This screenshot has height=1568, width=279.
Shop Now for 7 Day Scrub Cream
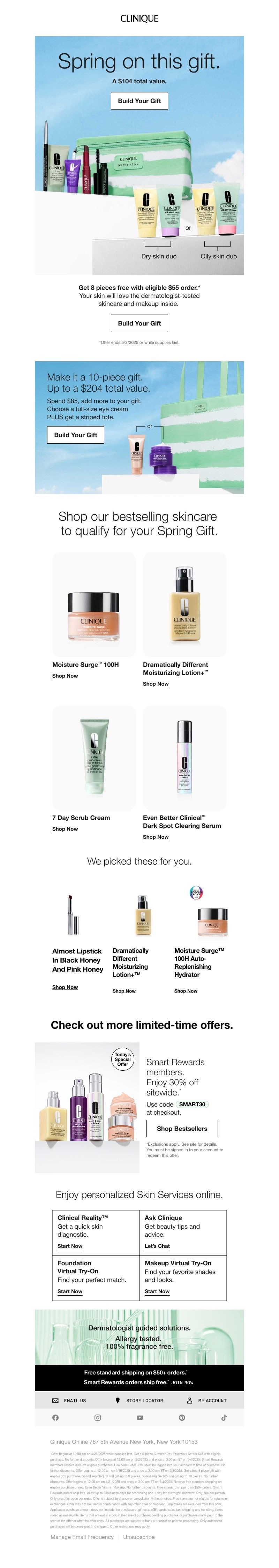(x=65, y=829)
